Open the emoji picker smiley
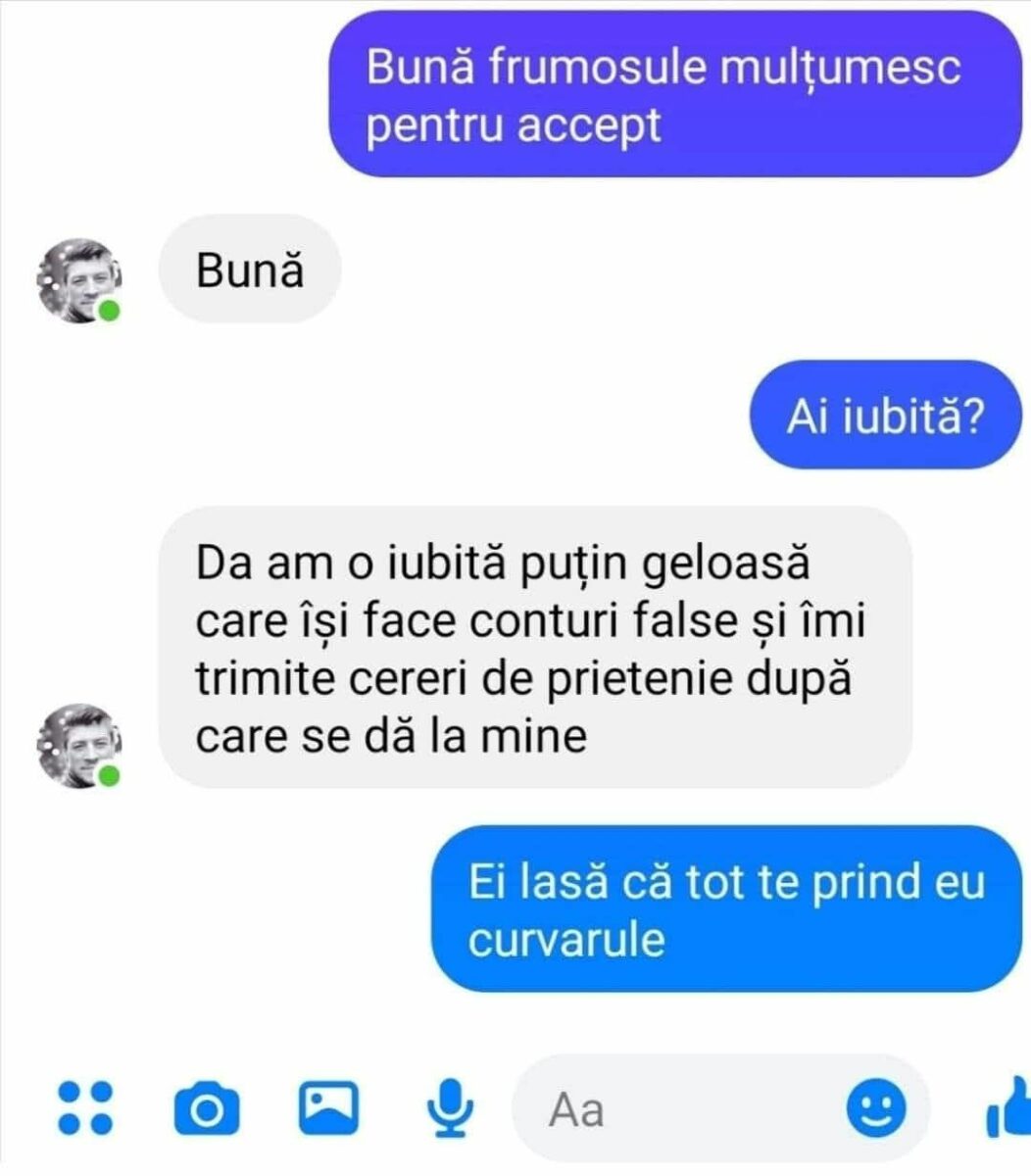This screenshot has width=1031, height=1176. [875, 1108]
